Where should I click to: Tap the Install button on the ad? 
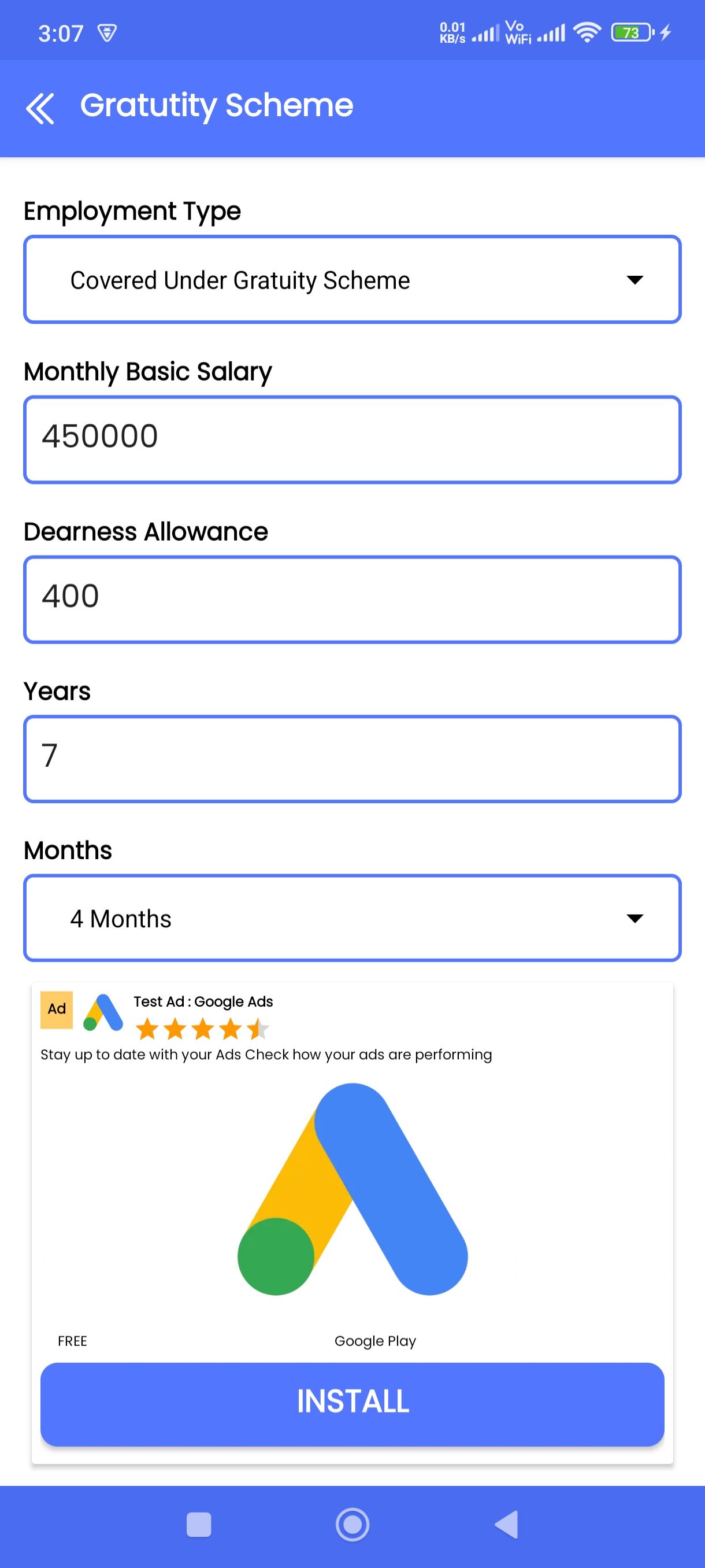[352, 1404]
